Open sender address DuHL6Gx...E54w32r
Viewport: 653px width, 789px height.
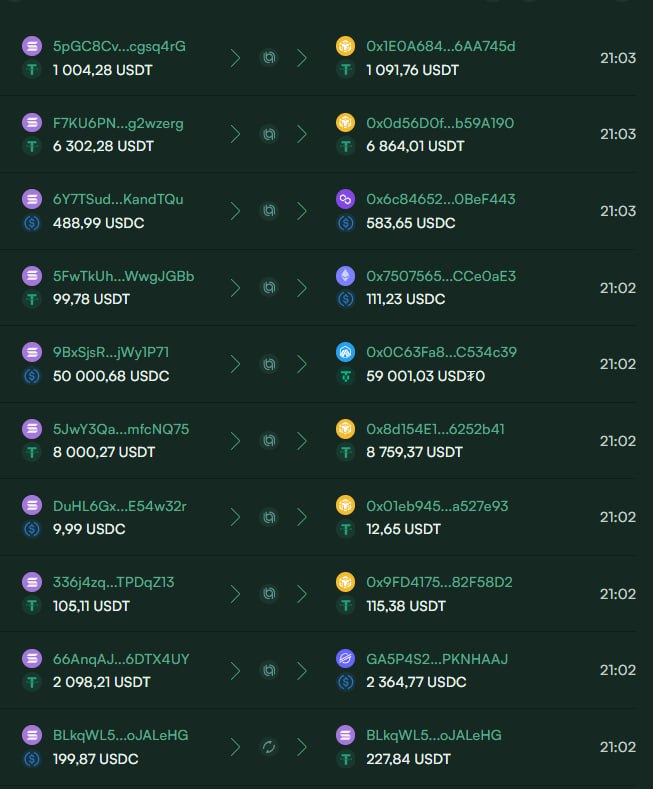pyautogui.click(x=120, y=506)
